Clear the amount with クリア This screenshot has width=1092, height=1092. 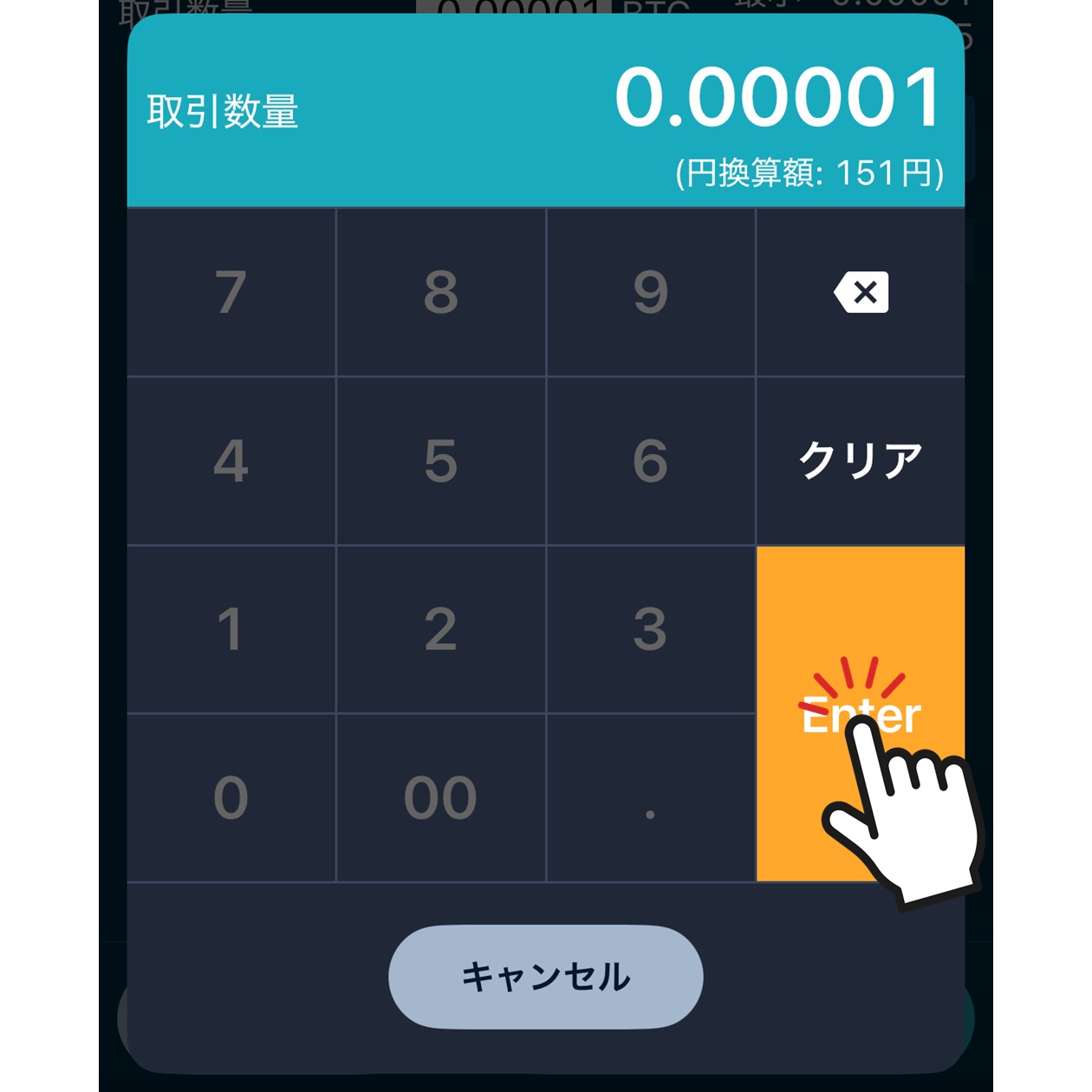click(x=861, y=460)
